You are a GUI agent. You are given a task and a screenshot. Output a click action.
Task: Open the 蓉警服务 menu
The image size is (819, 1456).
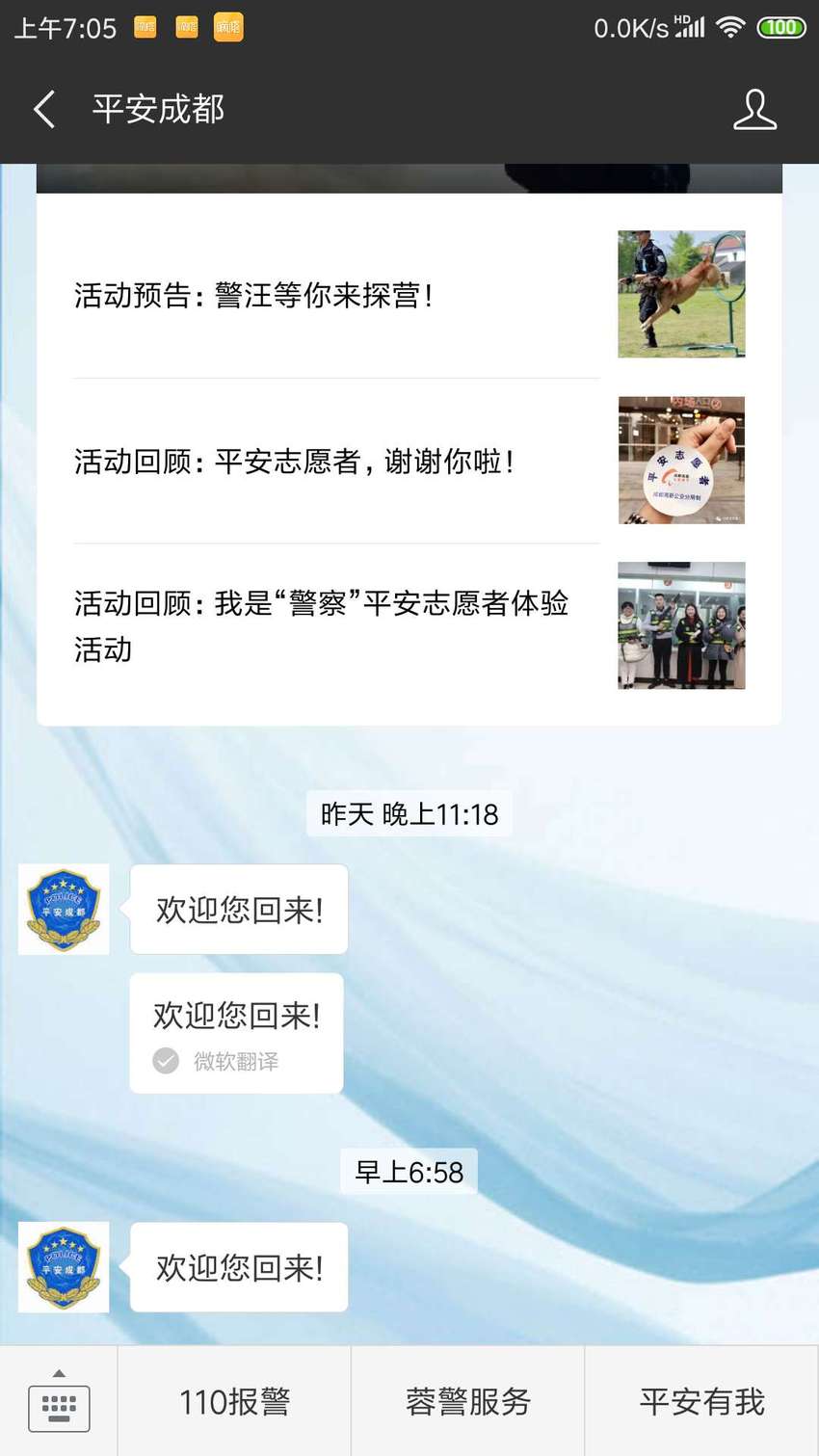pyautogui.click(x=468, y=1401)
